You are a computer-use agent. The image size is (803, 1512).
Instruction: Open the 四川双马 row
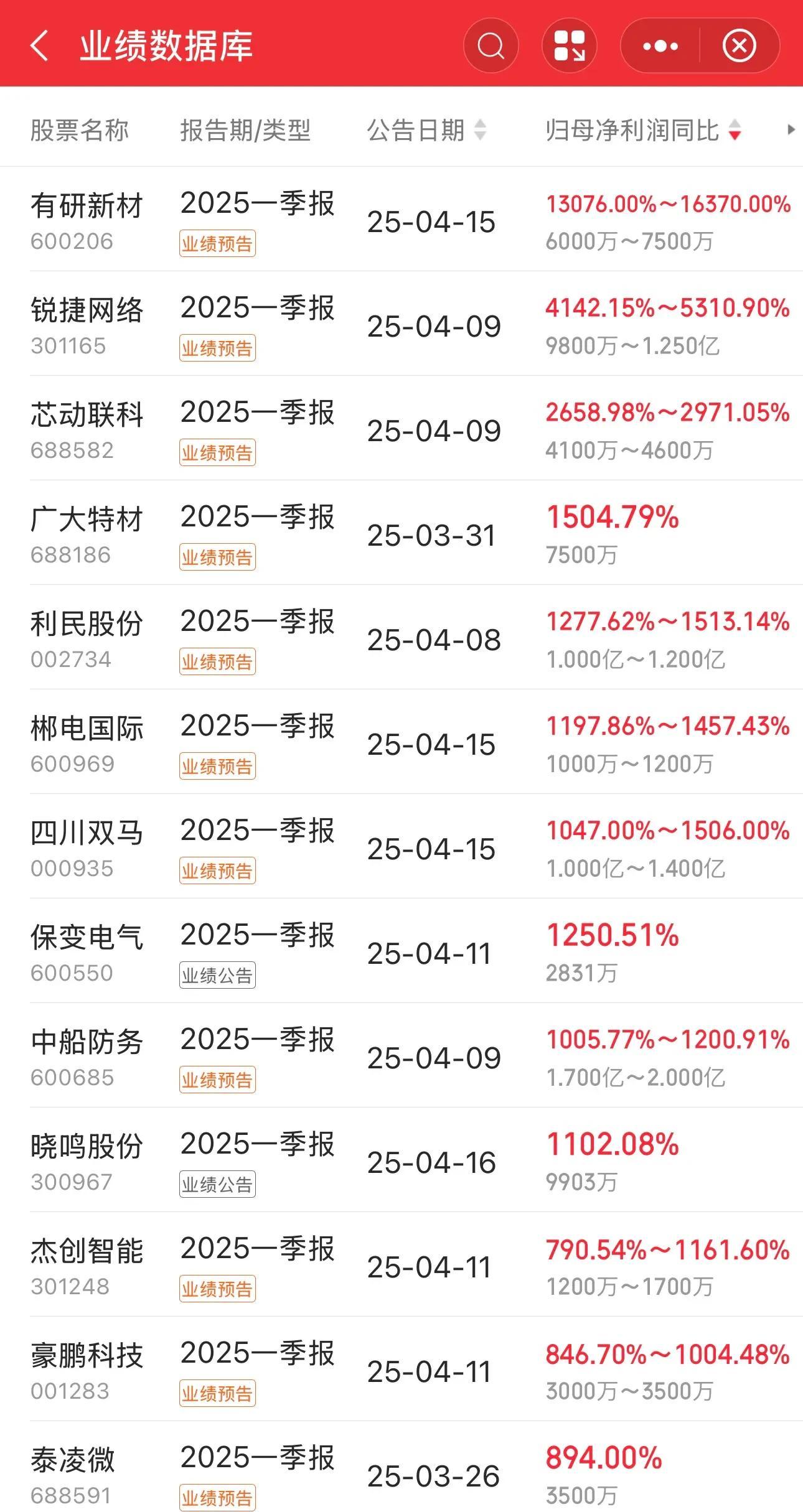[x=401, y=846]
